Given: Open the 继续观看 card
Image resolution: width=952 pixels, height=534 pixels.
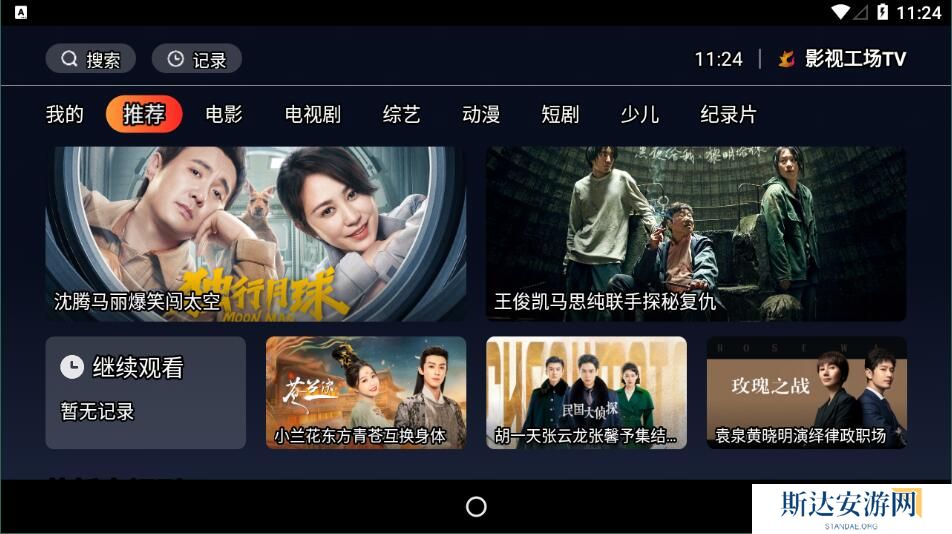Looking at the screenshot, I should 145,392.
